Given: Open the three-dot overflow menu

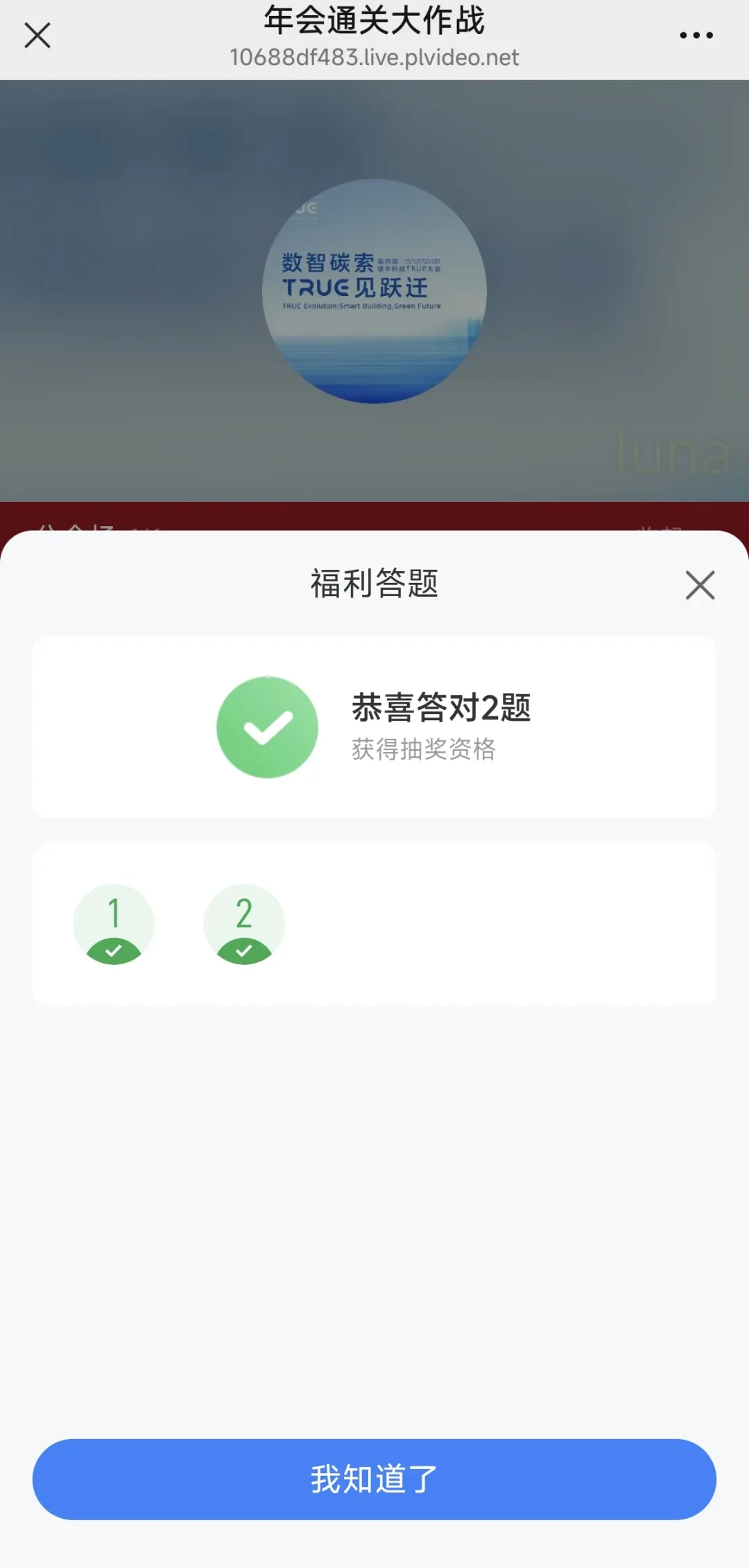Looking at the screenshot, I should click(696, 35).
